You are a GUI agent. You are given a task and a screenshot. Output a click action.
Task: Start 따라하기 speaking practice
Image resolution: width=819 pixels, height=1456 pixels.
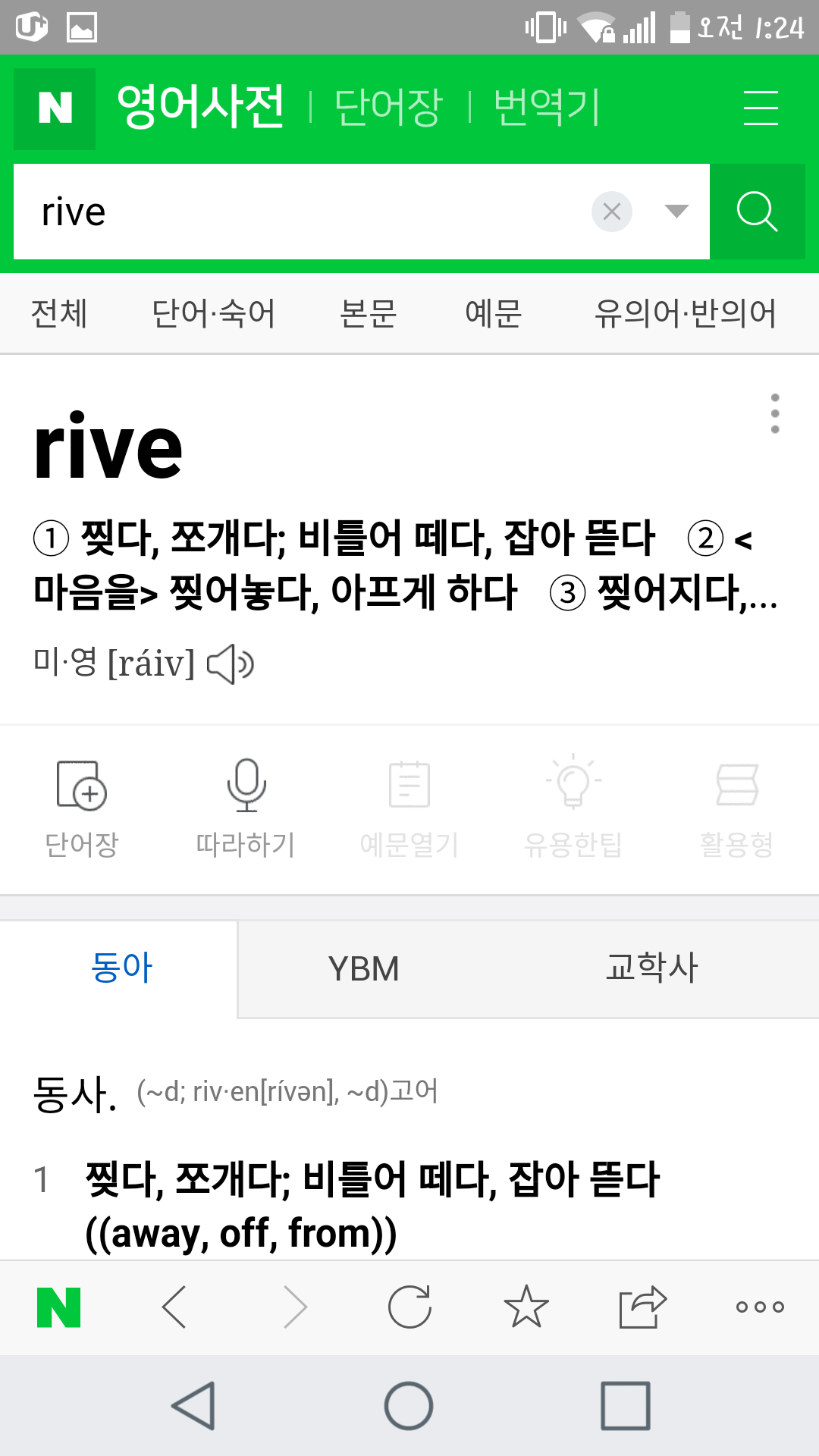(x=246, y=808)
